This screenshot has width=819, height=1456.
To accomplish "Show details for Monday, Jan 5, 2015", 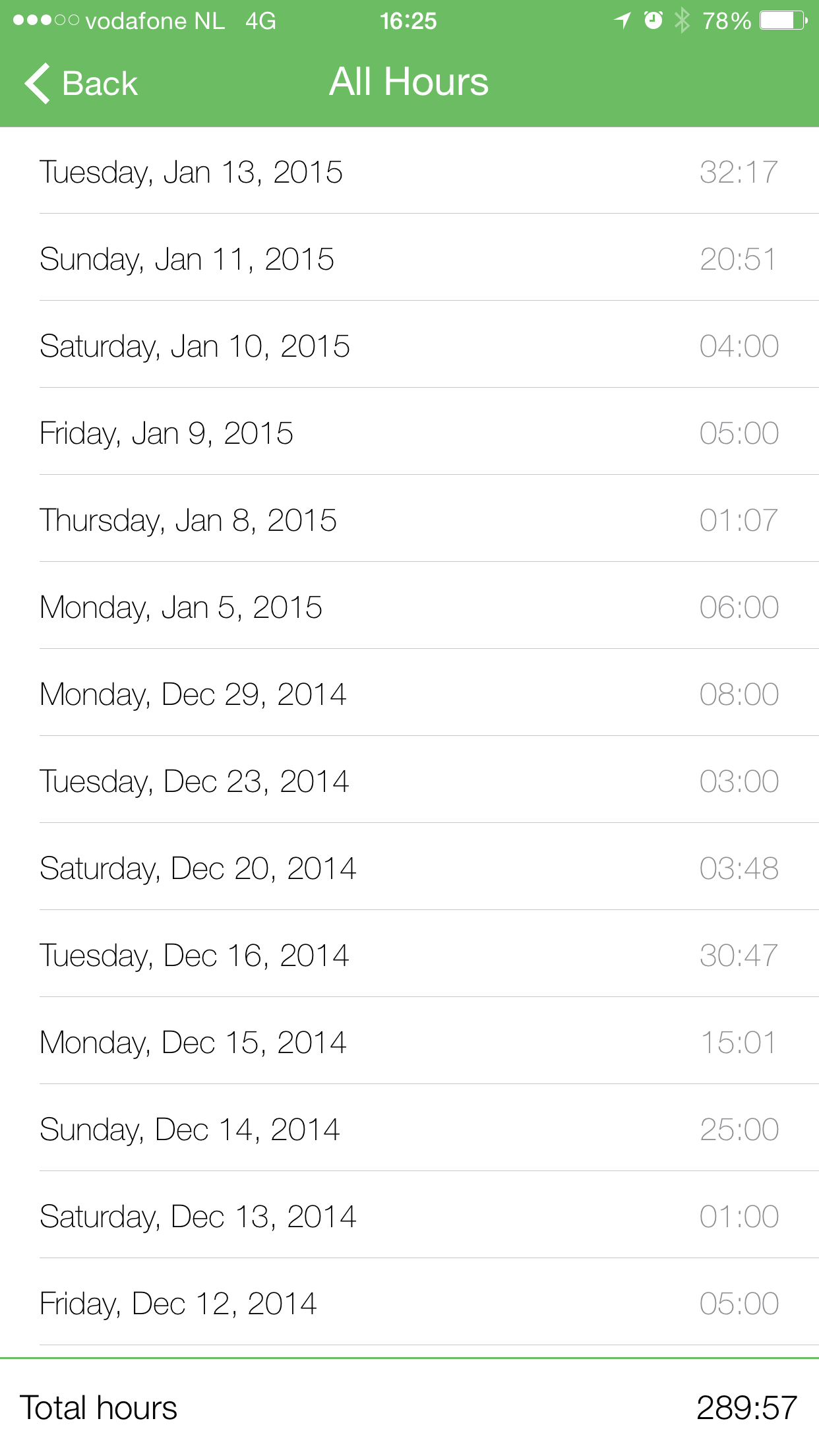I will tap(409, 607).
